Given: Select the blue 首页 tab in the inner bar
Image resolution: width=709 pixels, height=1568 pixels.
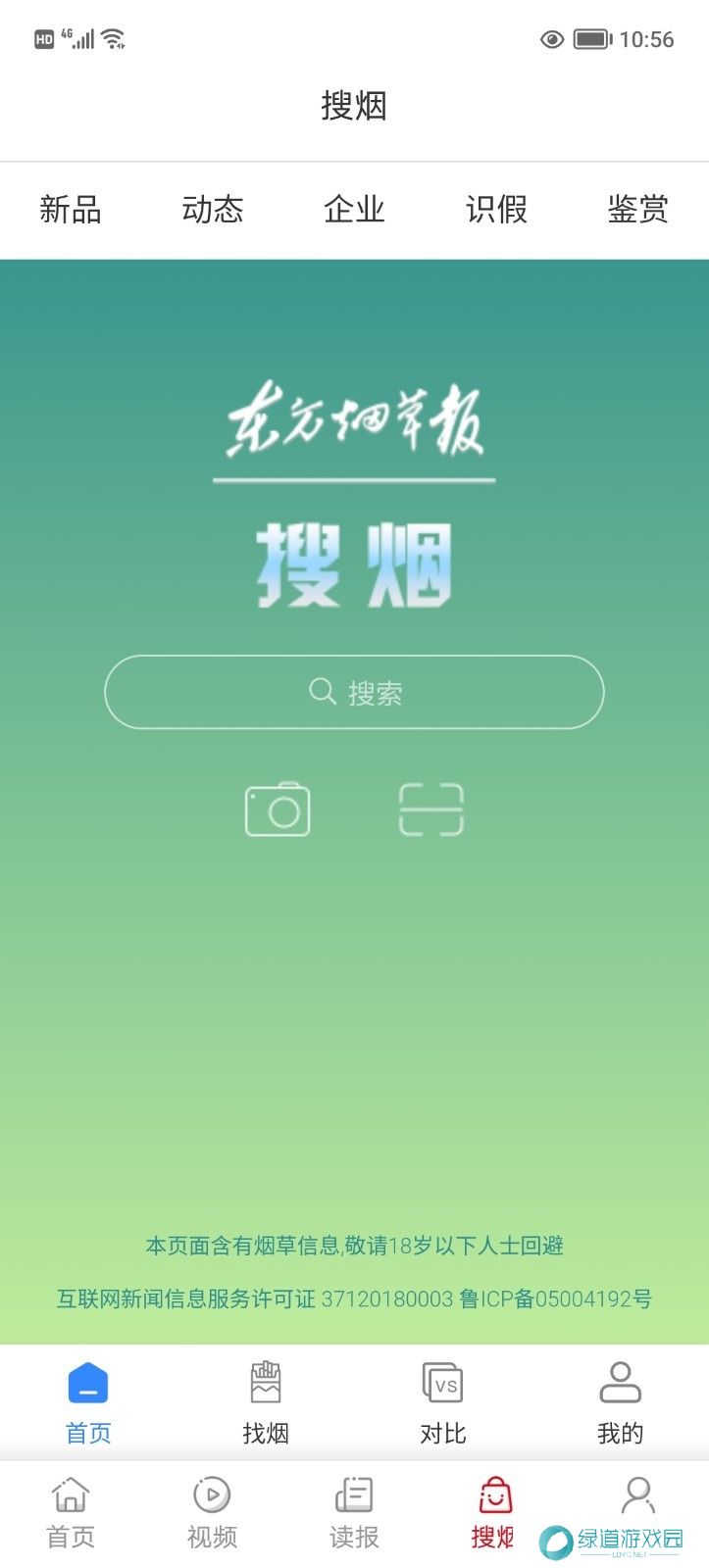Looking at the screenshot, I should pos(88,1402).
